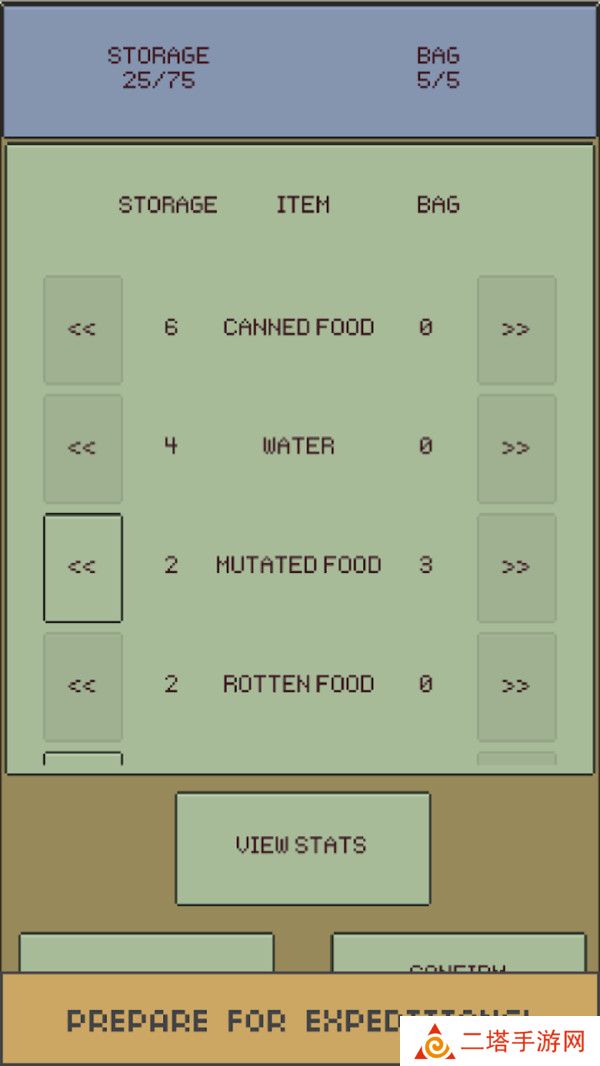Move rotten food back to storage
Viewport: 600px width, 1066px height.
(x=83, y=686)
